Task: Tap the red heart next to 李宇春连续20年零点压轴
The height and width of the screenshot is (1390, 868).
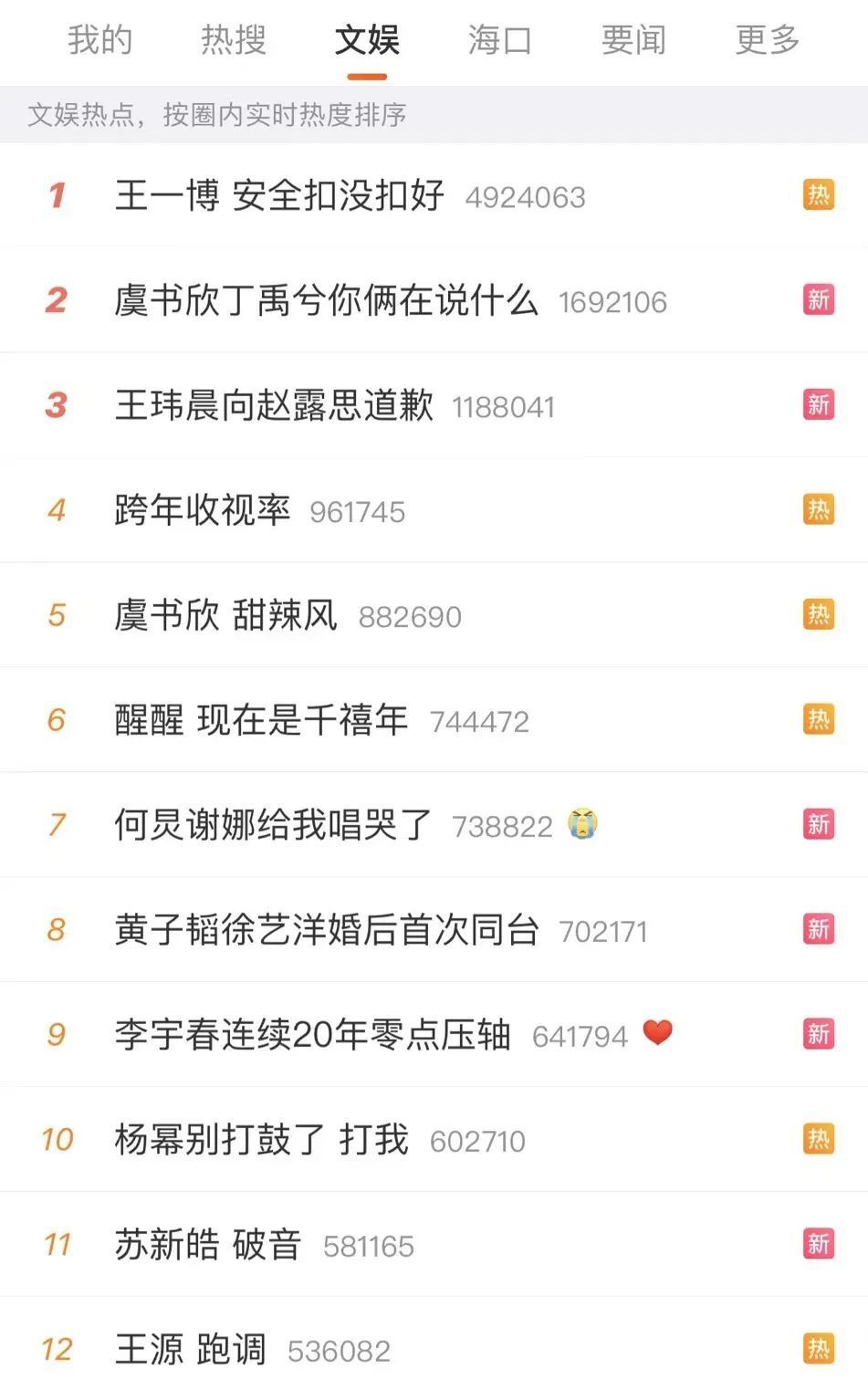Action: coord(658,1034)
